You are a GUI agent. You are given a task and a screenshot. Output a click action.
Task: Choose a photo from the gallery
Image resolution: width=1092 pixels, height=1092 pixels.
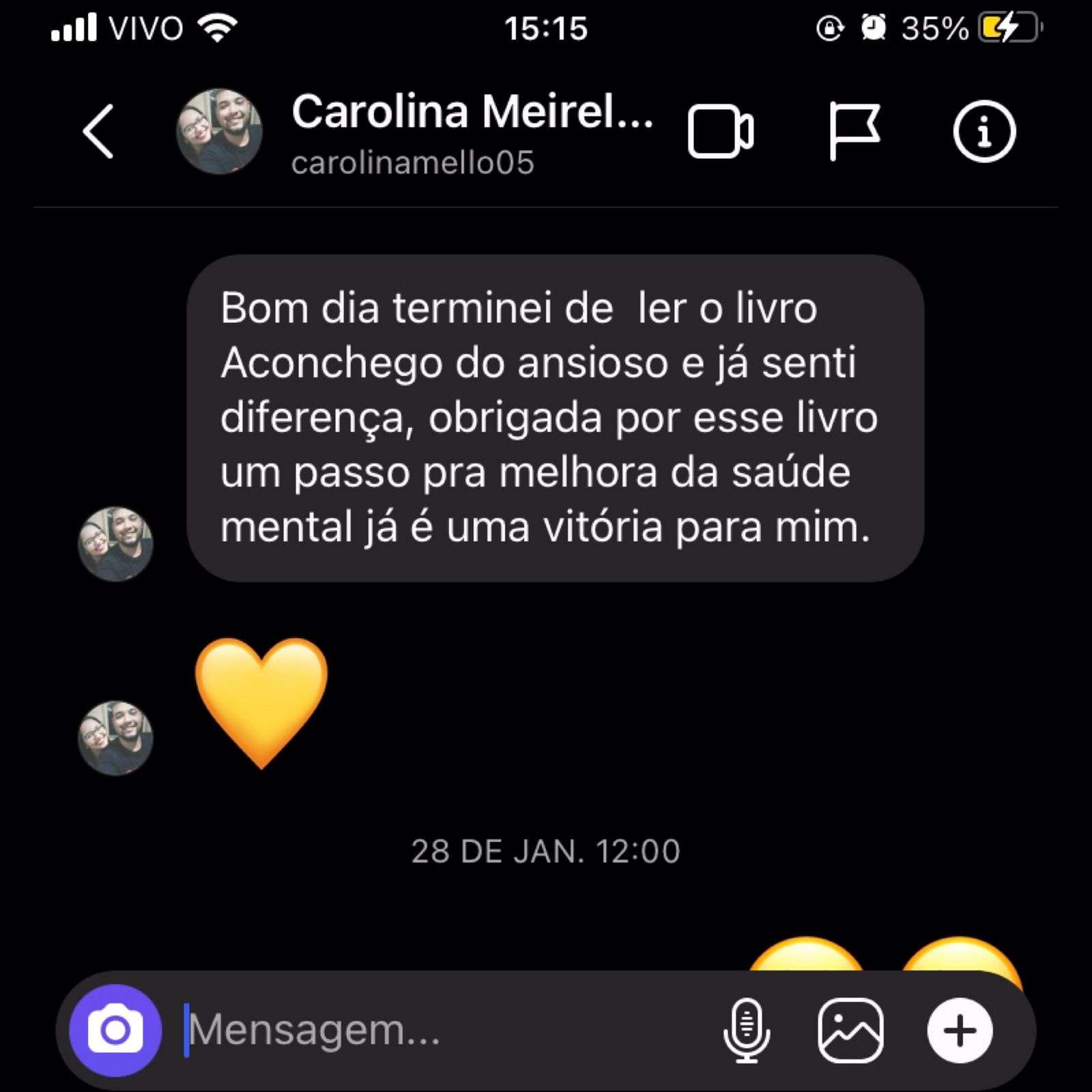[850, 1030]
